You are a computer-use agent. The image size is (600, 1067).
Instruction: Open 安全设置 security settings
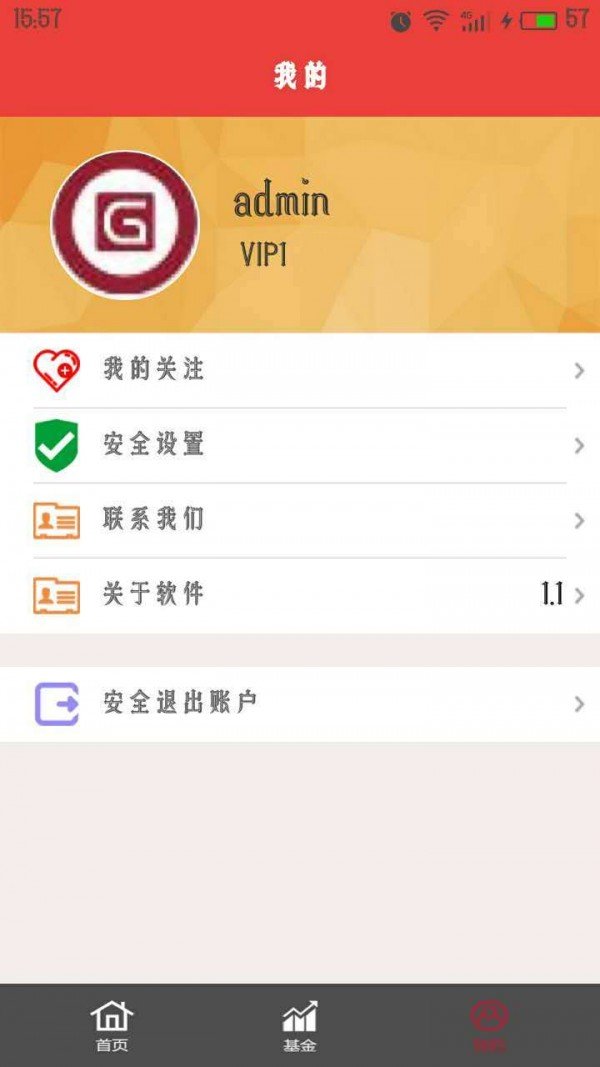(x=300, y=445)
